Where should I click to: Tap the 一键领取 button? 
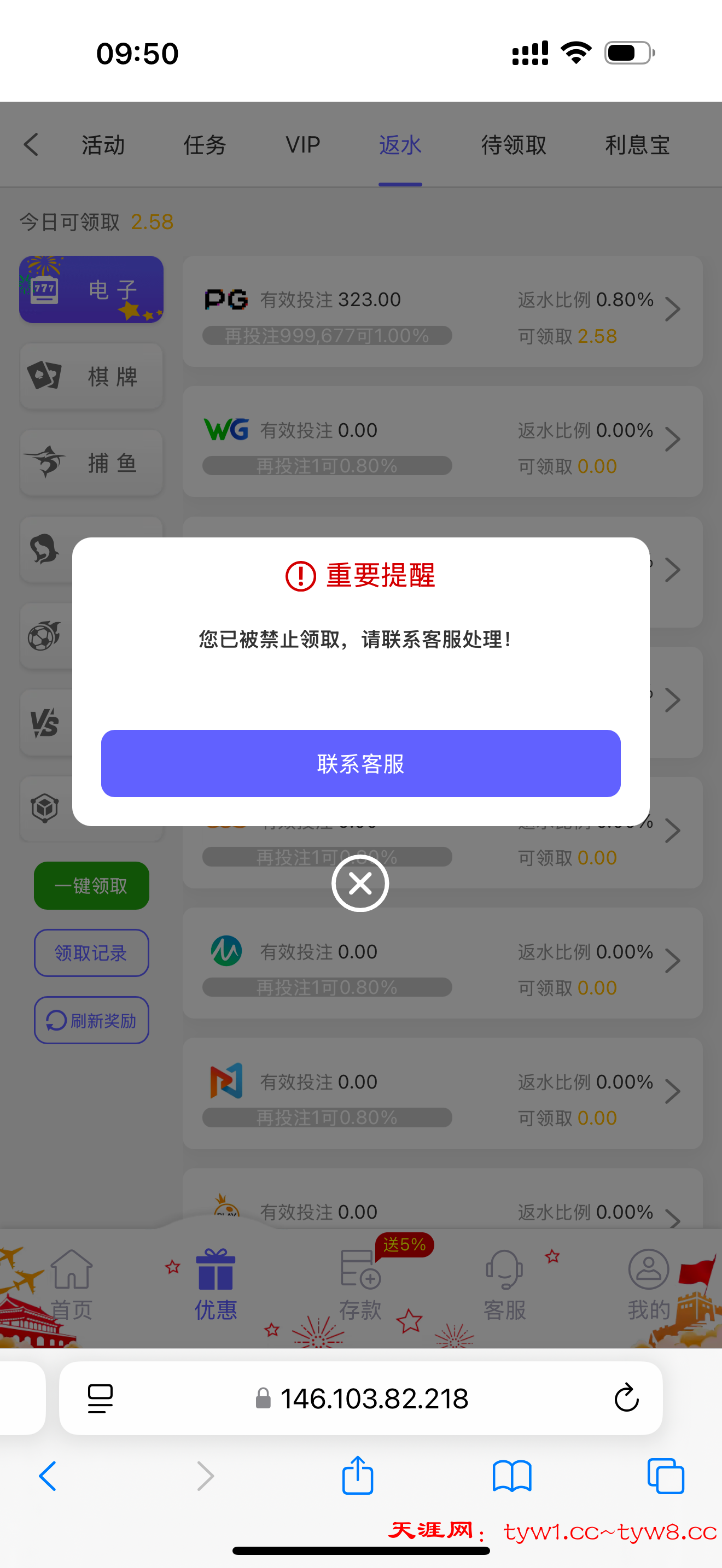(91, 886)
